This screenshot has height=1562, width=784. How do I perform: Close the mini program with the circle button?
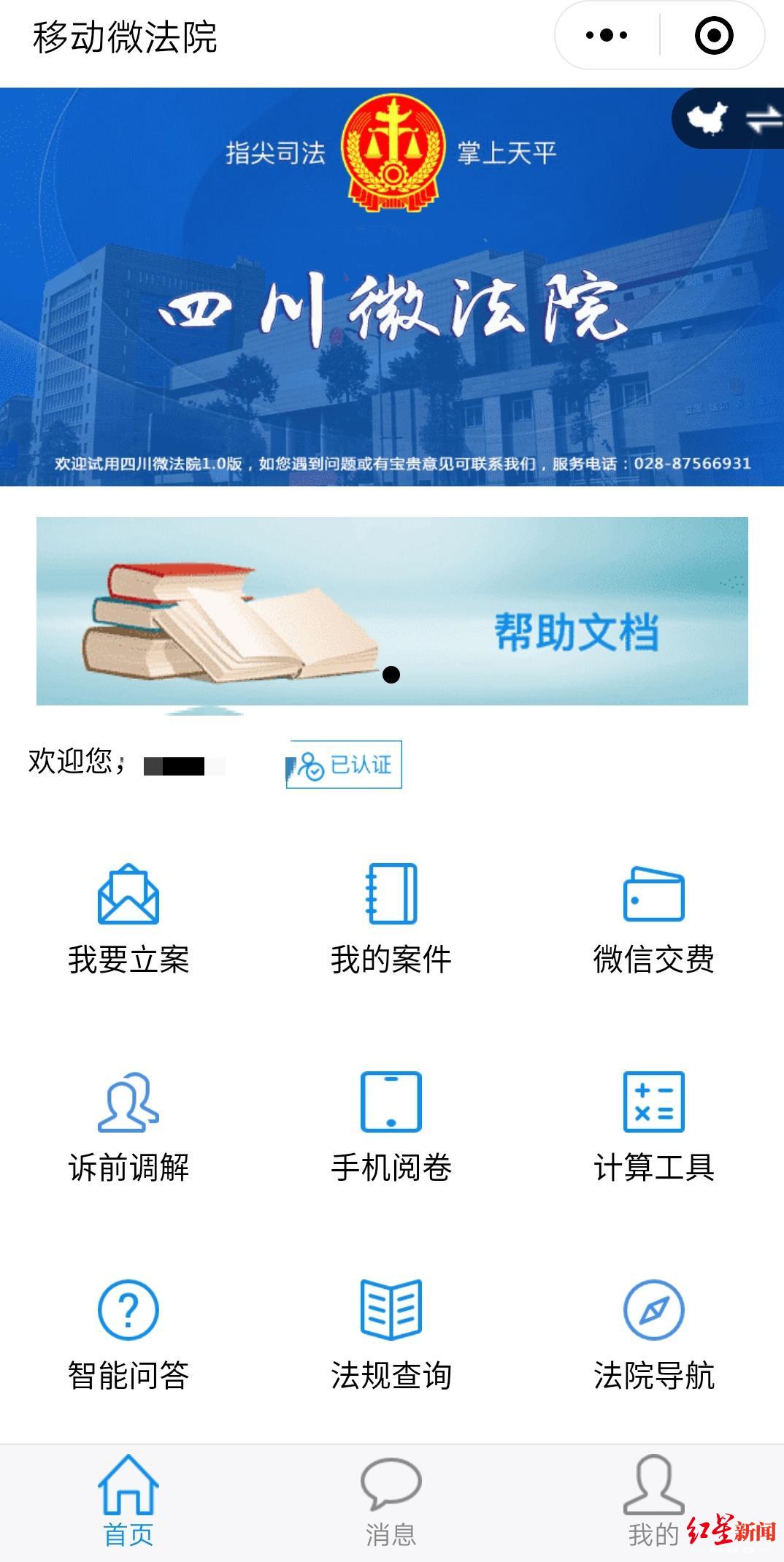click(x=713, y=35)
